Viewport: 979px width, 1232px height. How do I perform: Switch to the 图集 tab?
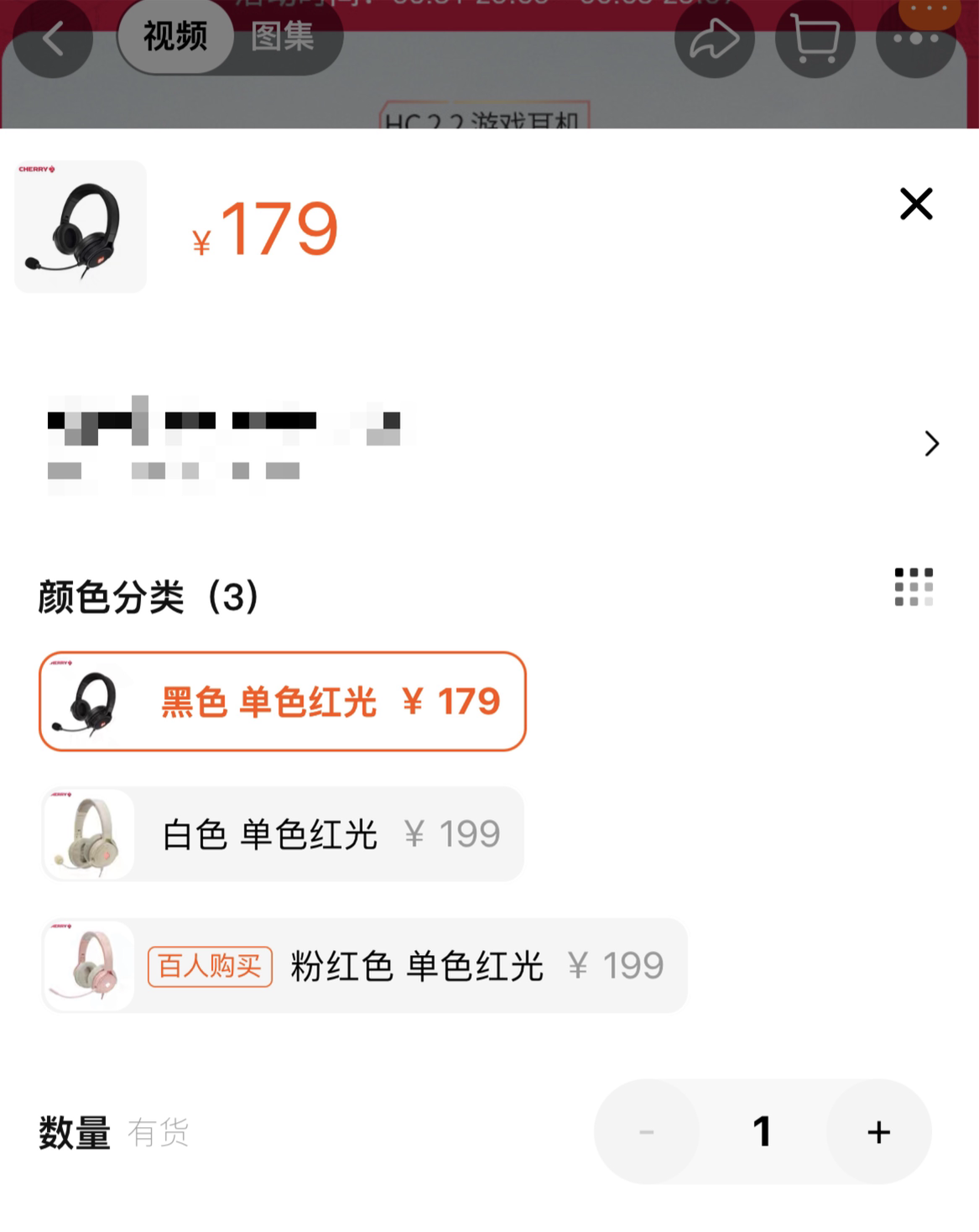[x=283, y=37]
